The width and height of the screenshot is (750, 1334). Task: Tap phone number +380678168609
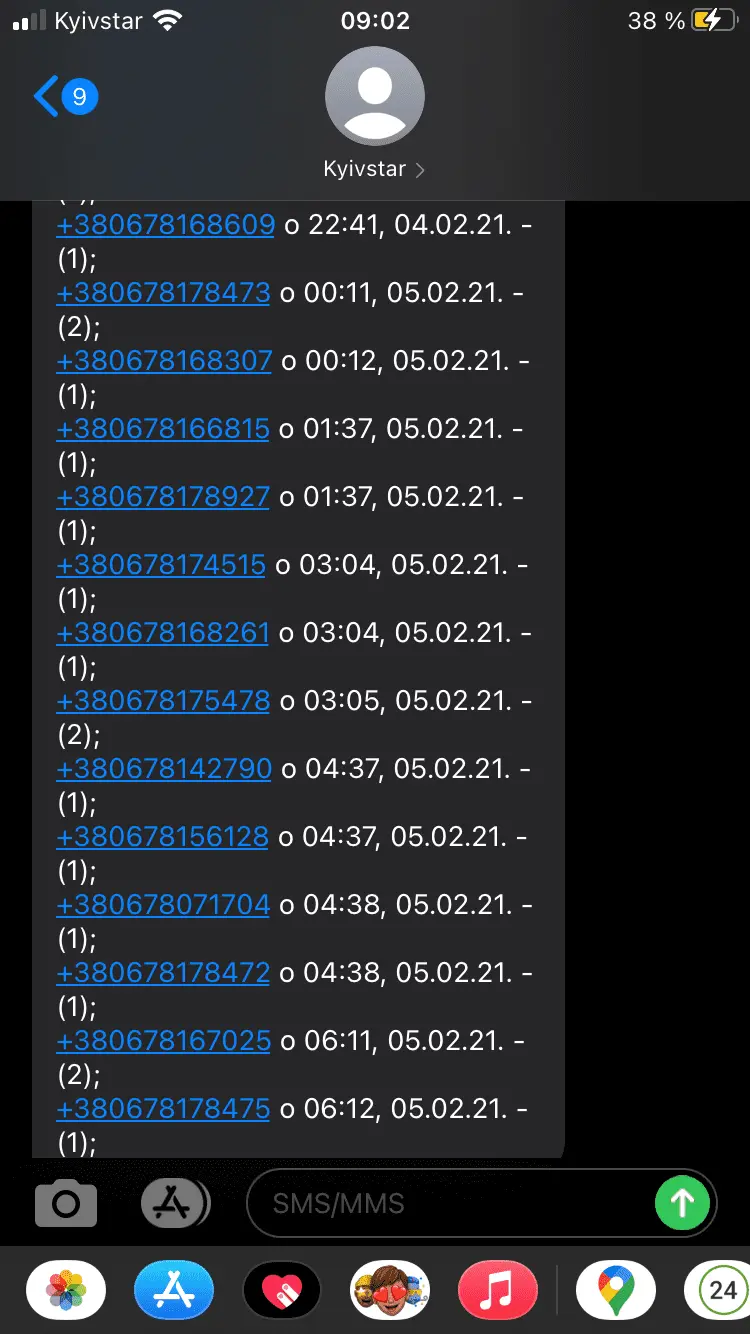165,225
